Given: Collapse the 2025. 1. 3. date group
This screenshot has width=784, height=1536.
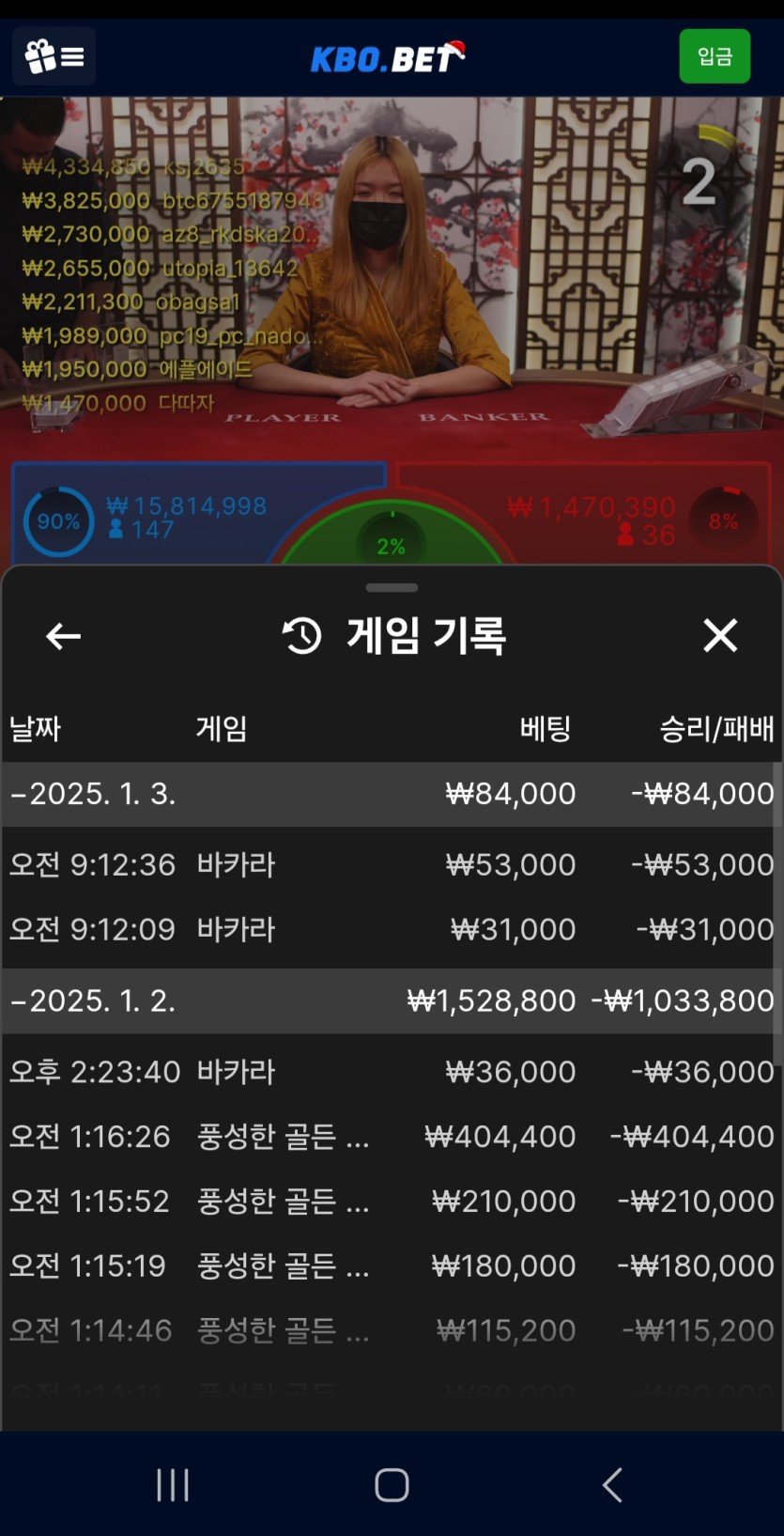Looking at the screenshot, I should 92,794.
